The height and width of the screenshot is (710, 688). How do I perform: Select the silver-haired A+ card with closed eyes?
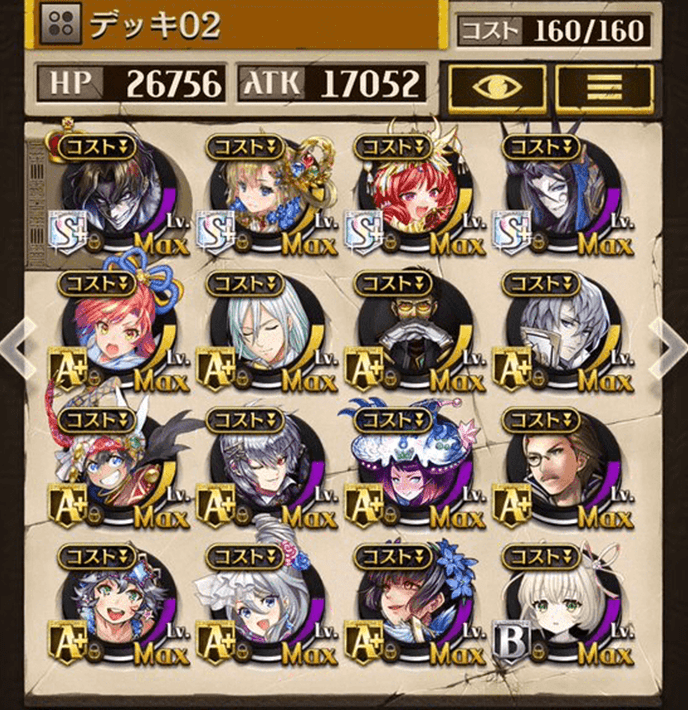pyautogui.click(x=260, y=333)
